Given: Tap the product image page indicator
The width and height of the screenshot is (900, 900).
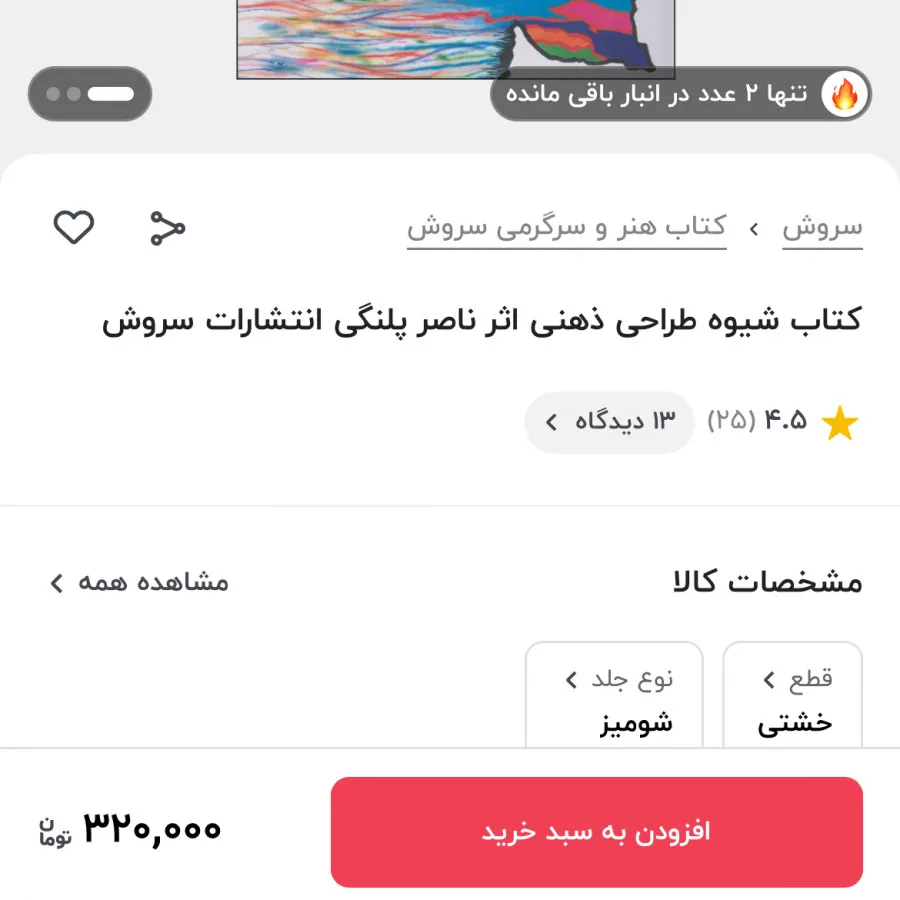Looking at the screenshot, I should coord(90,94).
